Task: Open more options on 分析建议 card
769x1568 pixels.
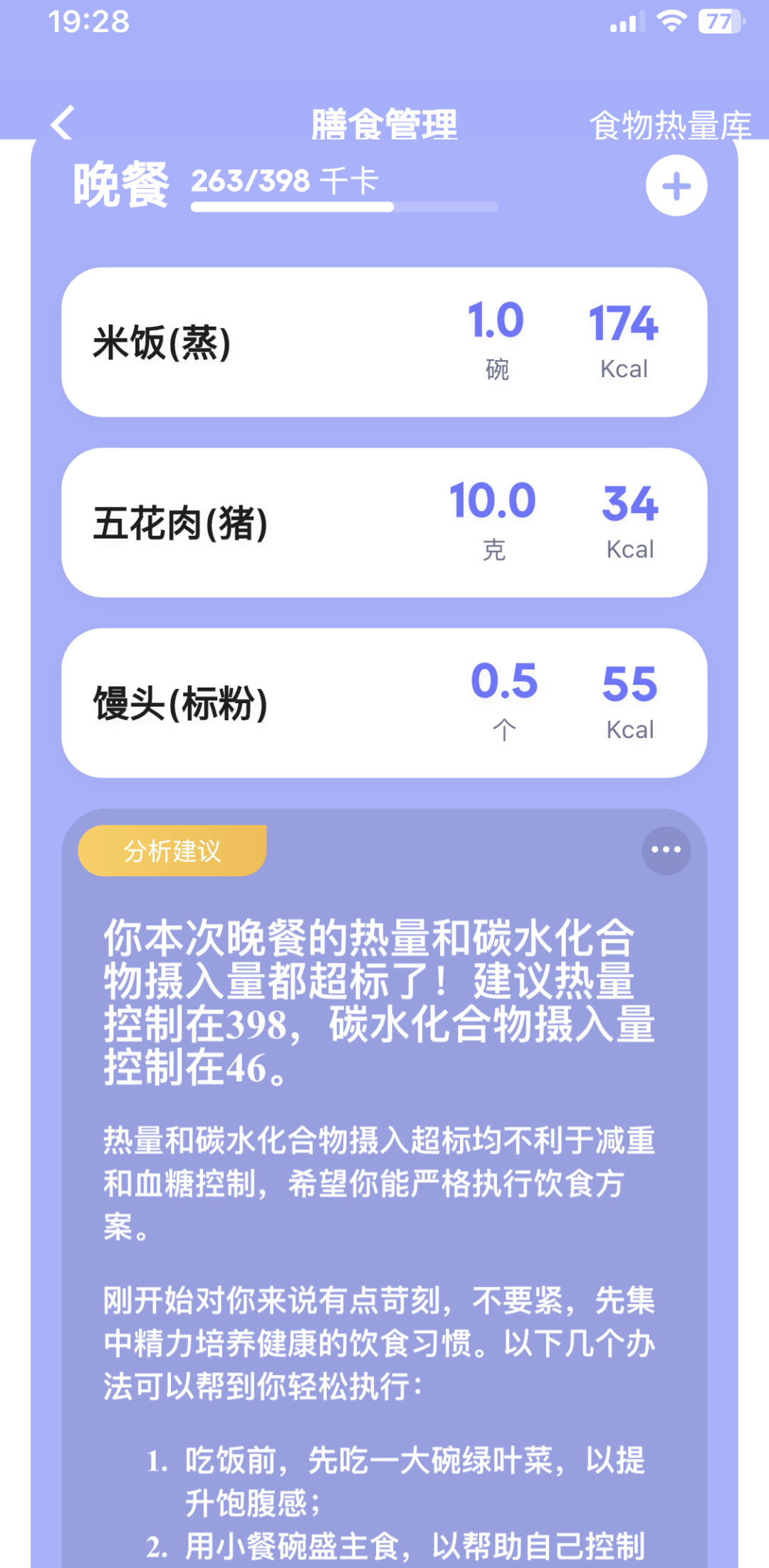Action: click(666, 850)
